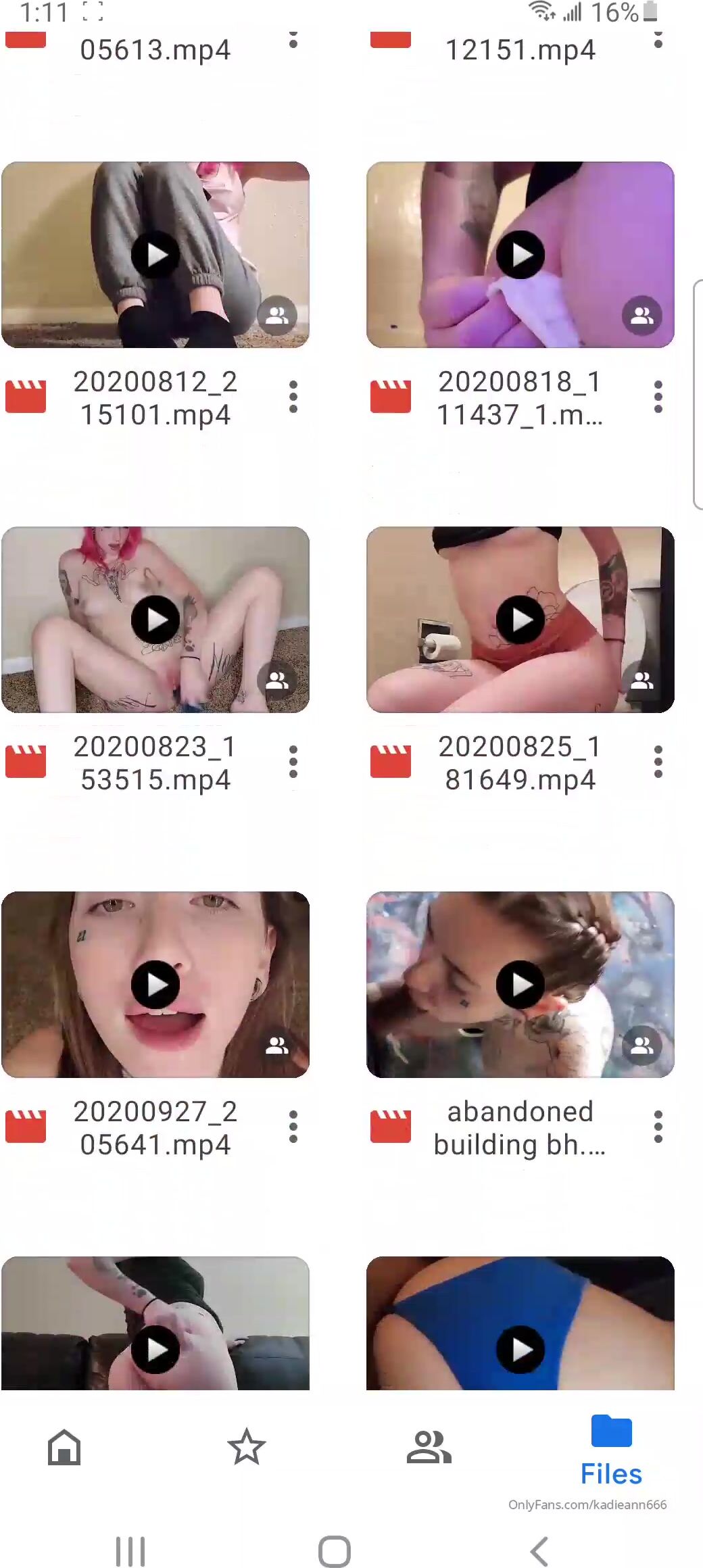Open the abandoned building video file
This screenshot has width=703, height=1568.
[x=520, y=985]
